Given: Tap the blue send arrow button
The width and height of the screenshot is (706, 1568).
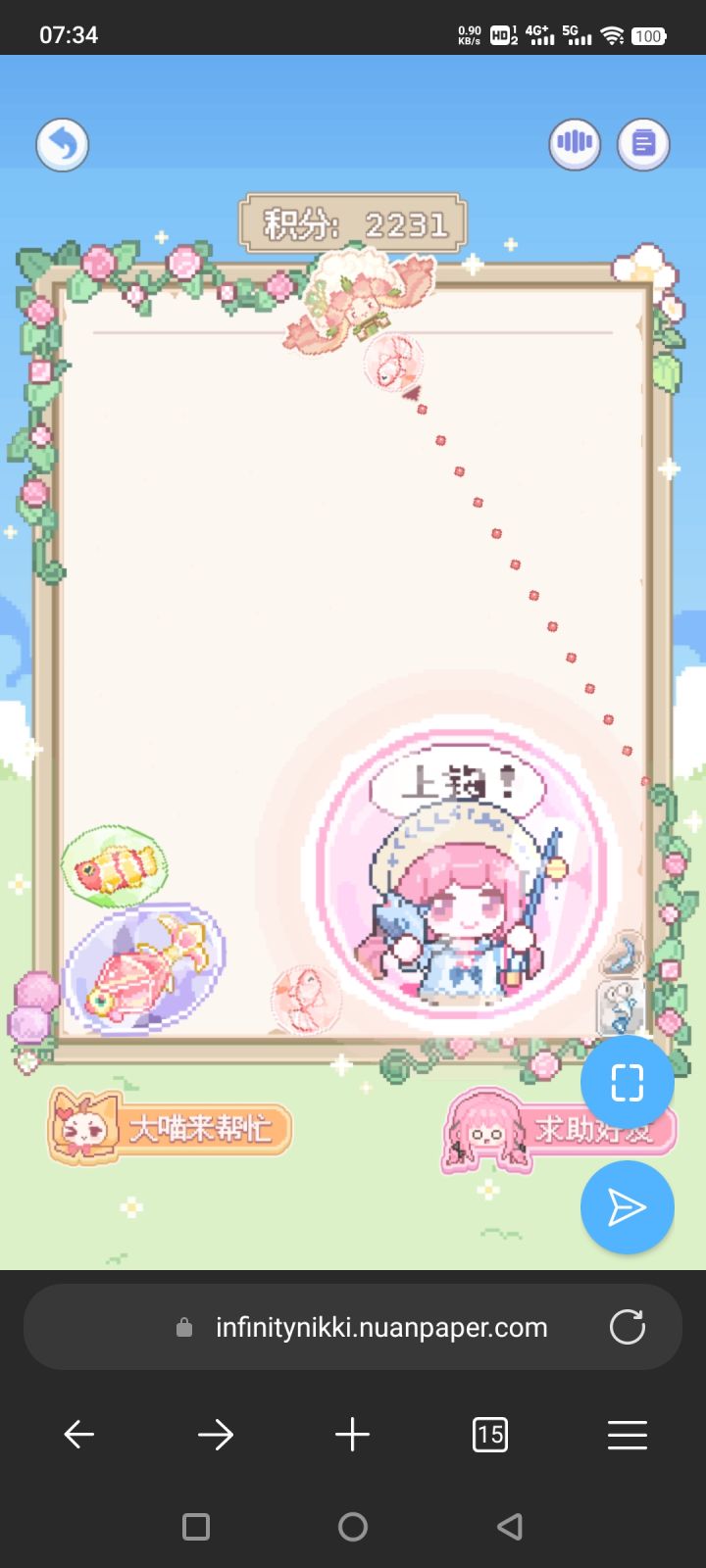Looking at the screenshot, I should (x=627, y=1208).
